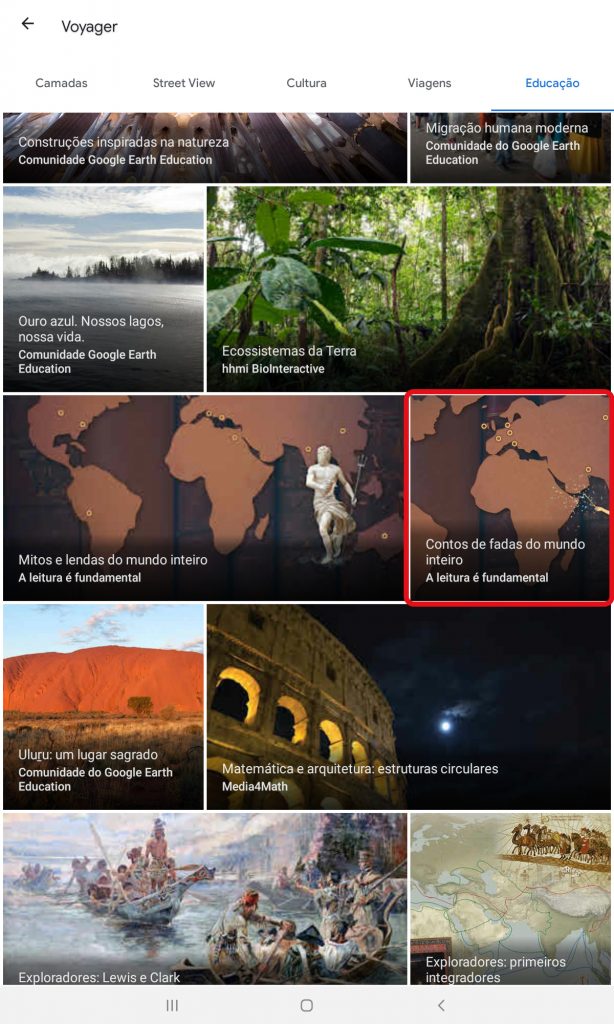Tap the Educação tab
The width and height of the screenshot is (614, 1024).
coord(552,83)
